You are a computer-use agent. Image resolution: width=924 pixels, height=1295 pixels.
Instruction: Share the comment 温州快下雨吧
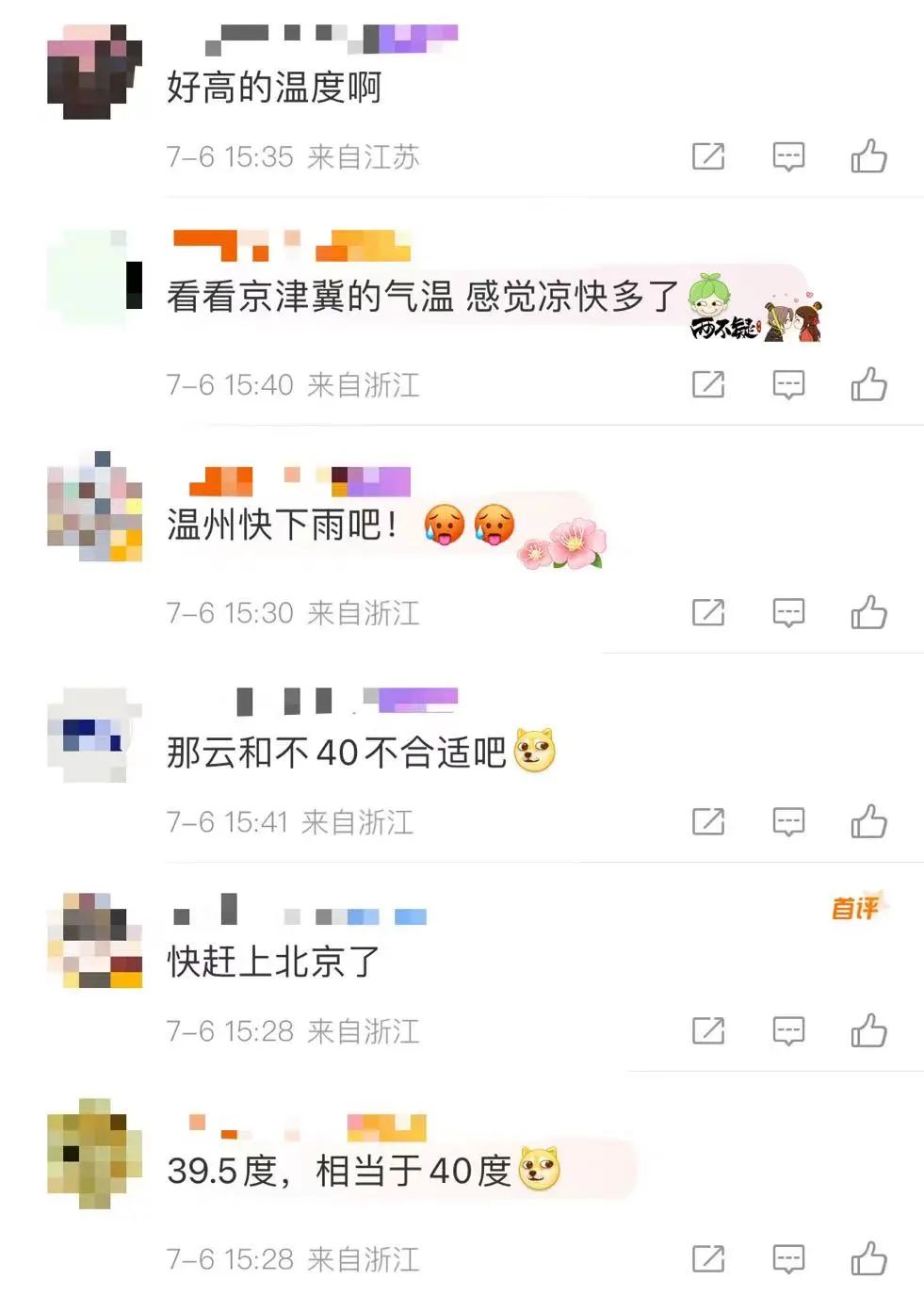708,612
